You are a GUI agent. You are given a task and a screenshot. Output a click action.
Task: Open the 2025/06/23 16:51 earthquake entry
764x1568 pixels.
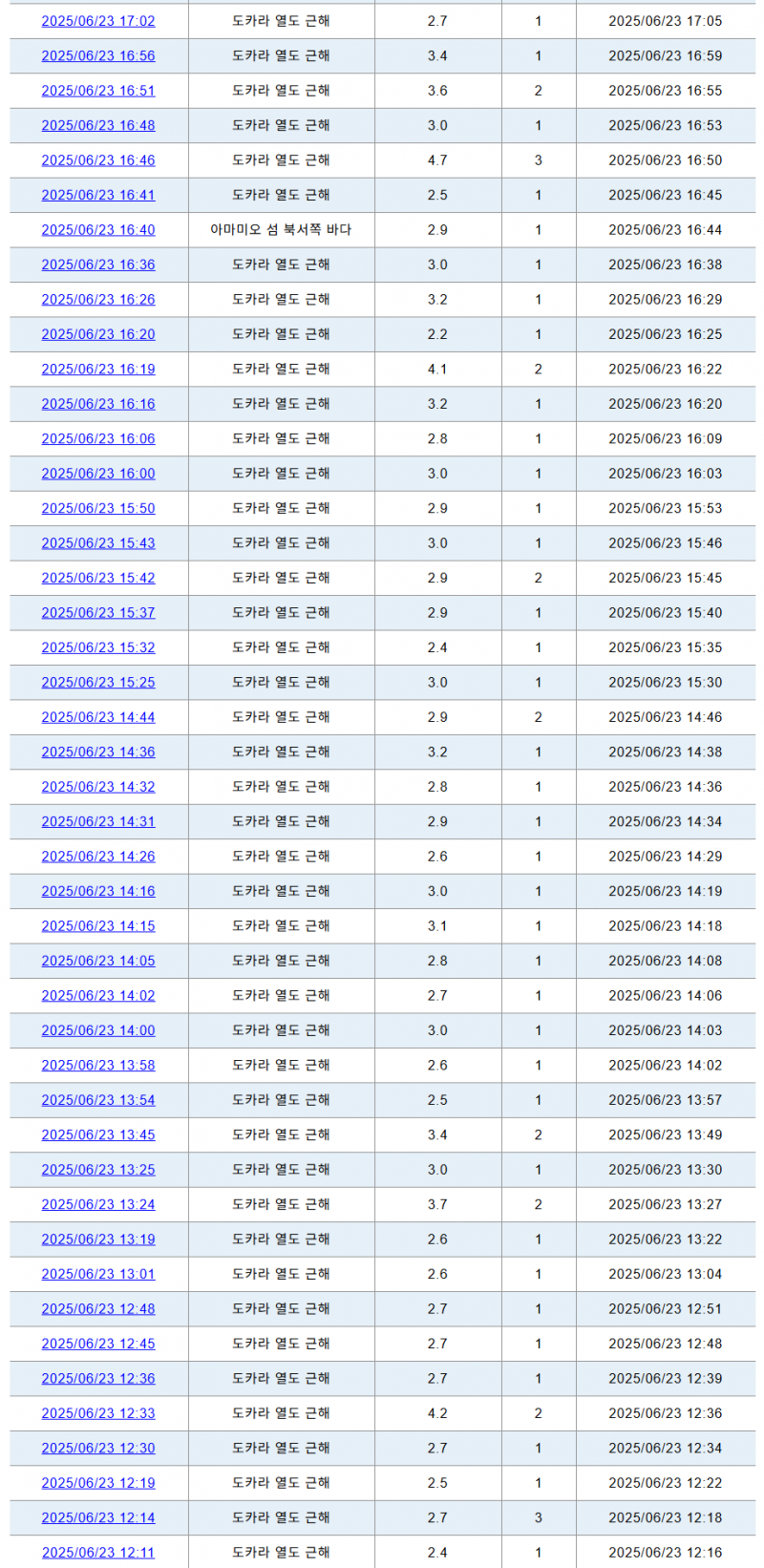tap(97, 91)
